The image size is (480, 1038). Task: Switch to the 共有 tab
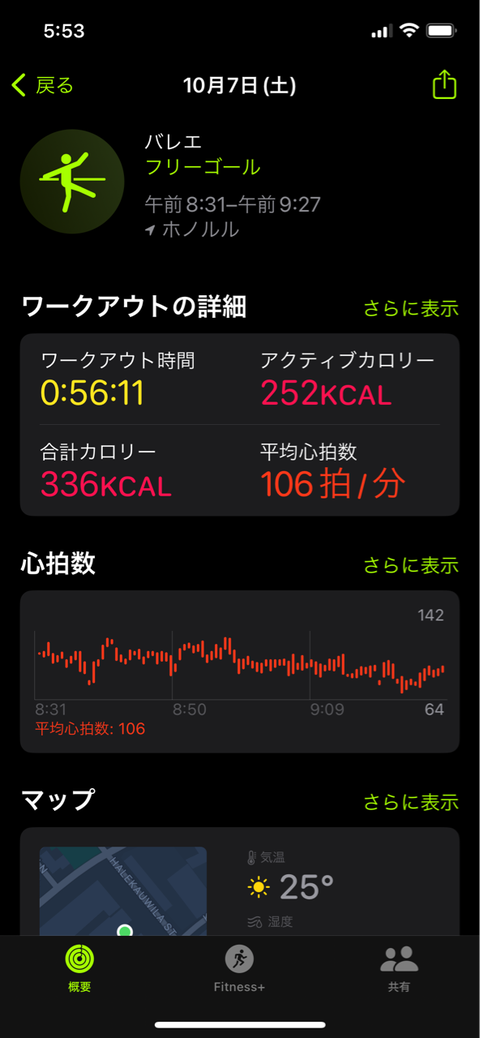tap(399, 969)
